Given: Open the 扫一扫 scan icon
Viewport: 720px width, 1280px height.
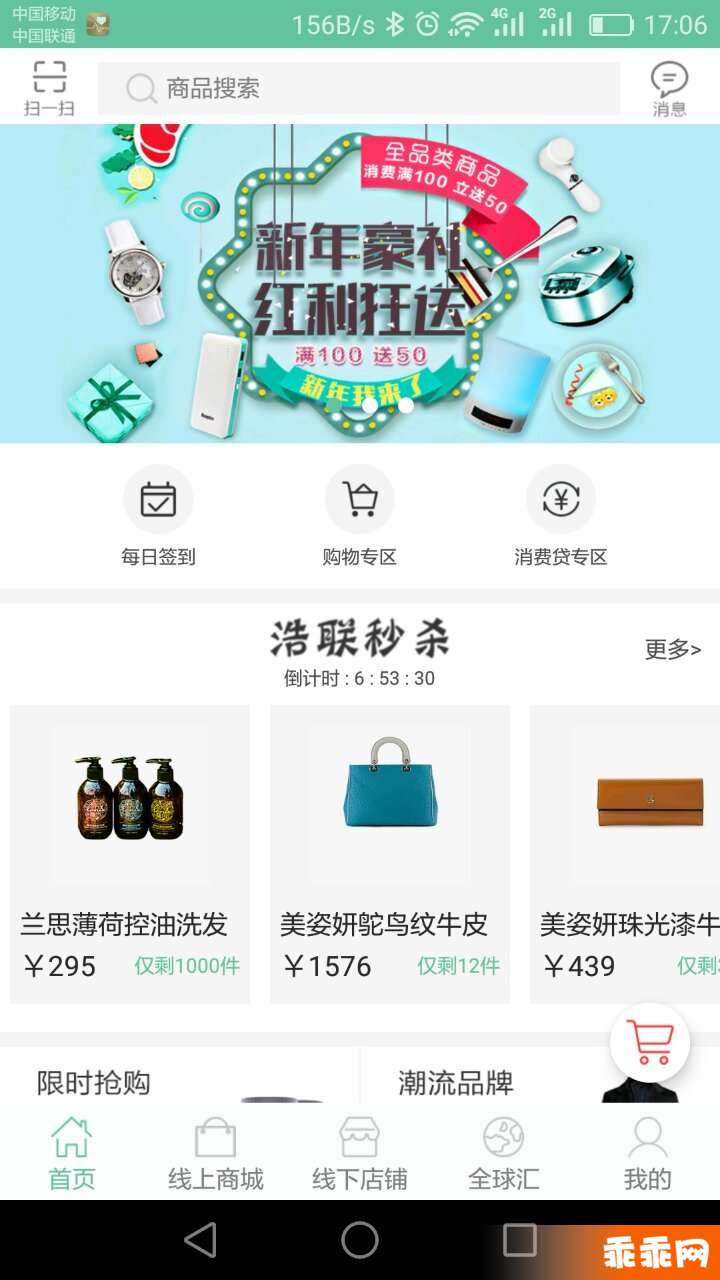Looking at the screenshot, I should pos(49,87).
